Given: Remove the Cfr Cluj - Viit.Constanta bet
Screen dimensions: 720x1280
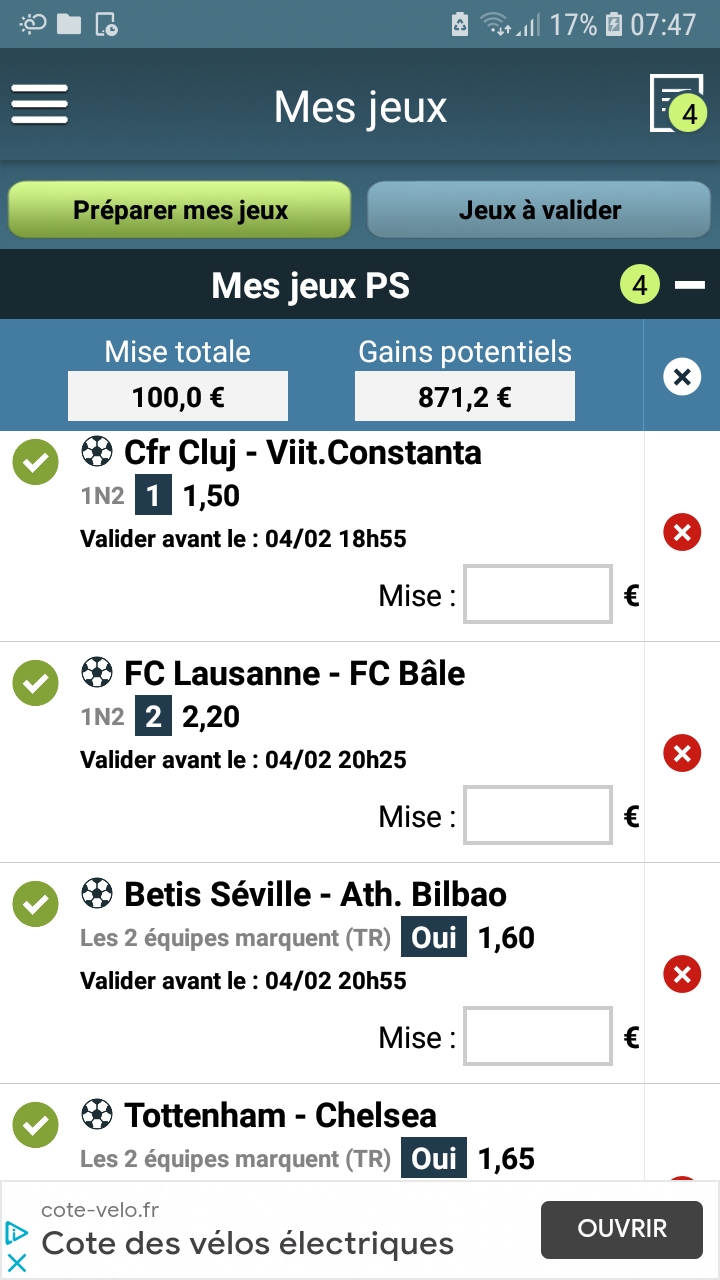Looking at the screenshot, I should coord(682,533).
